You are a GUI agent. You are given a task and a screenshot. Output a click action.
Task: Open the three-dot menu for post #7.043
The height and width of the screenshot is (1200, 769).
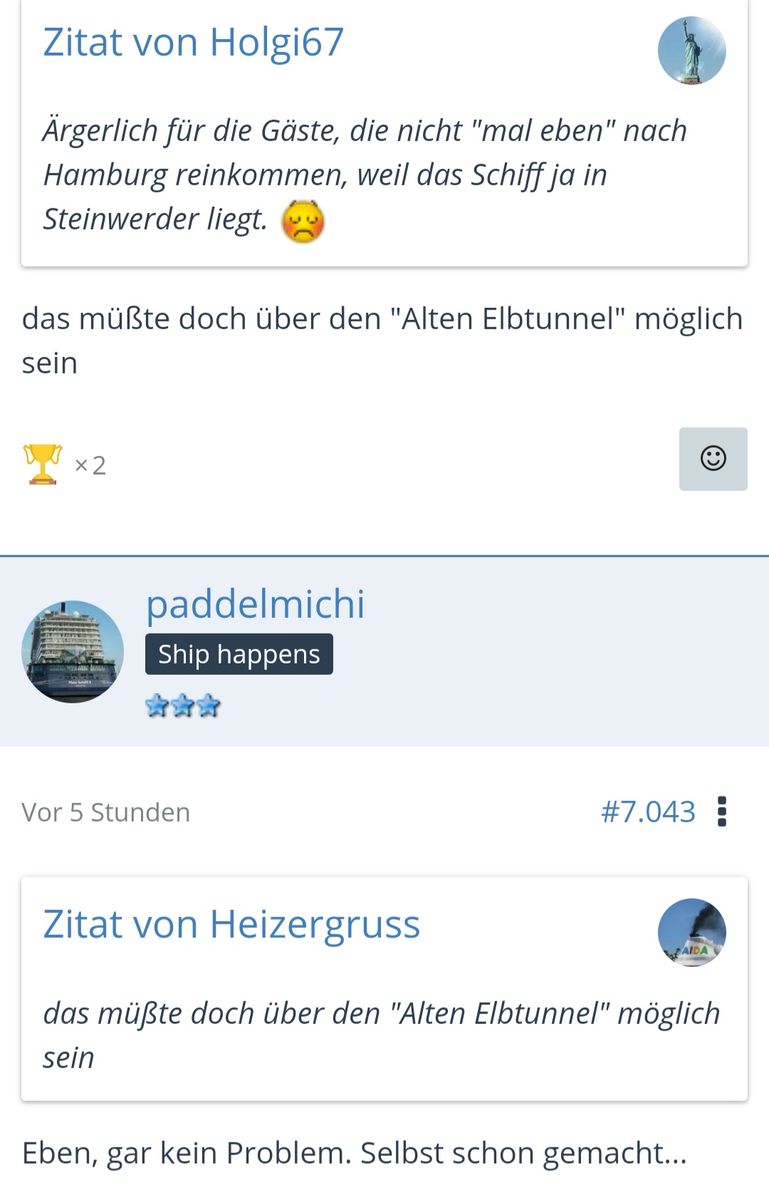[x=722, y=811]
